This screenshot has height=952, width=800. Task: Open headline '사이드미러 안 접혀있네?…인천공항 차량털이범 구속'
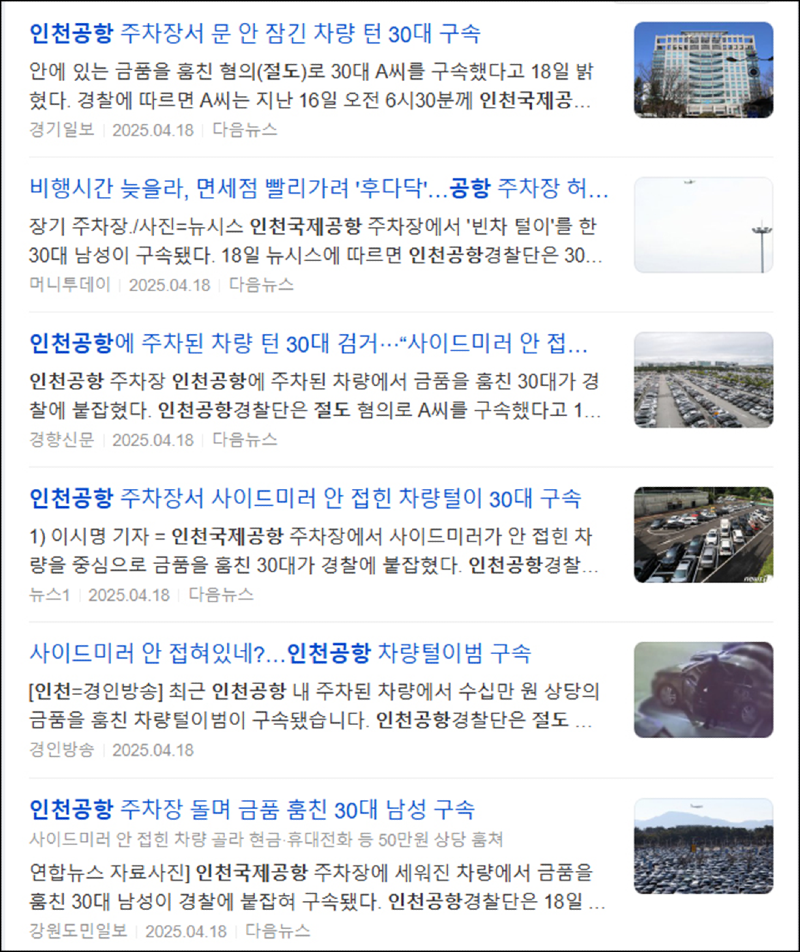pyautogui.click(x=281, y=654)
